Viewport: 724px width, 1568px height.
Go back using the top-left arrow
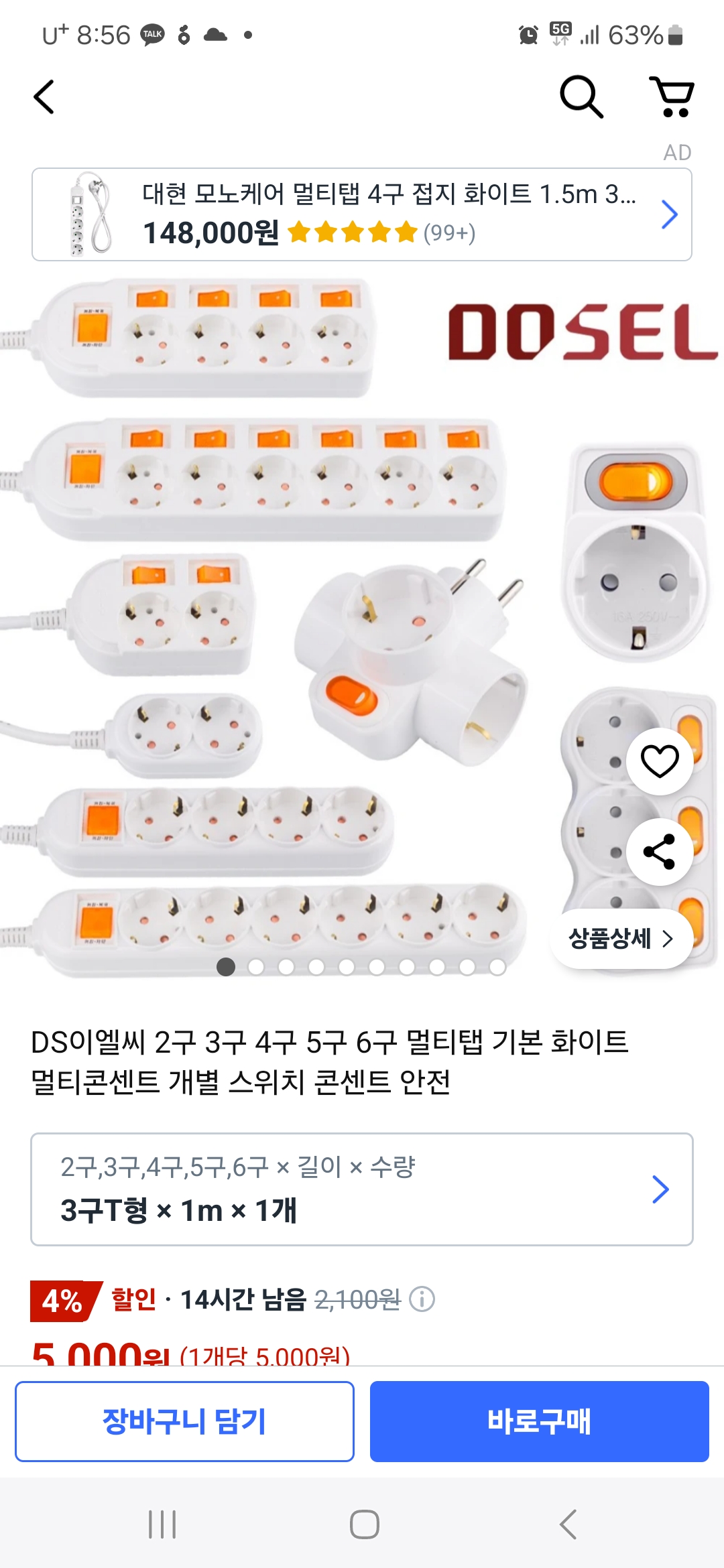pos(44,97)
